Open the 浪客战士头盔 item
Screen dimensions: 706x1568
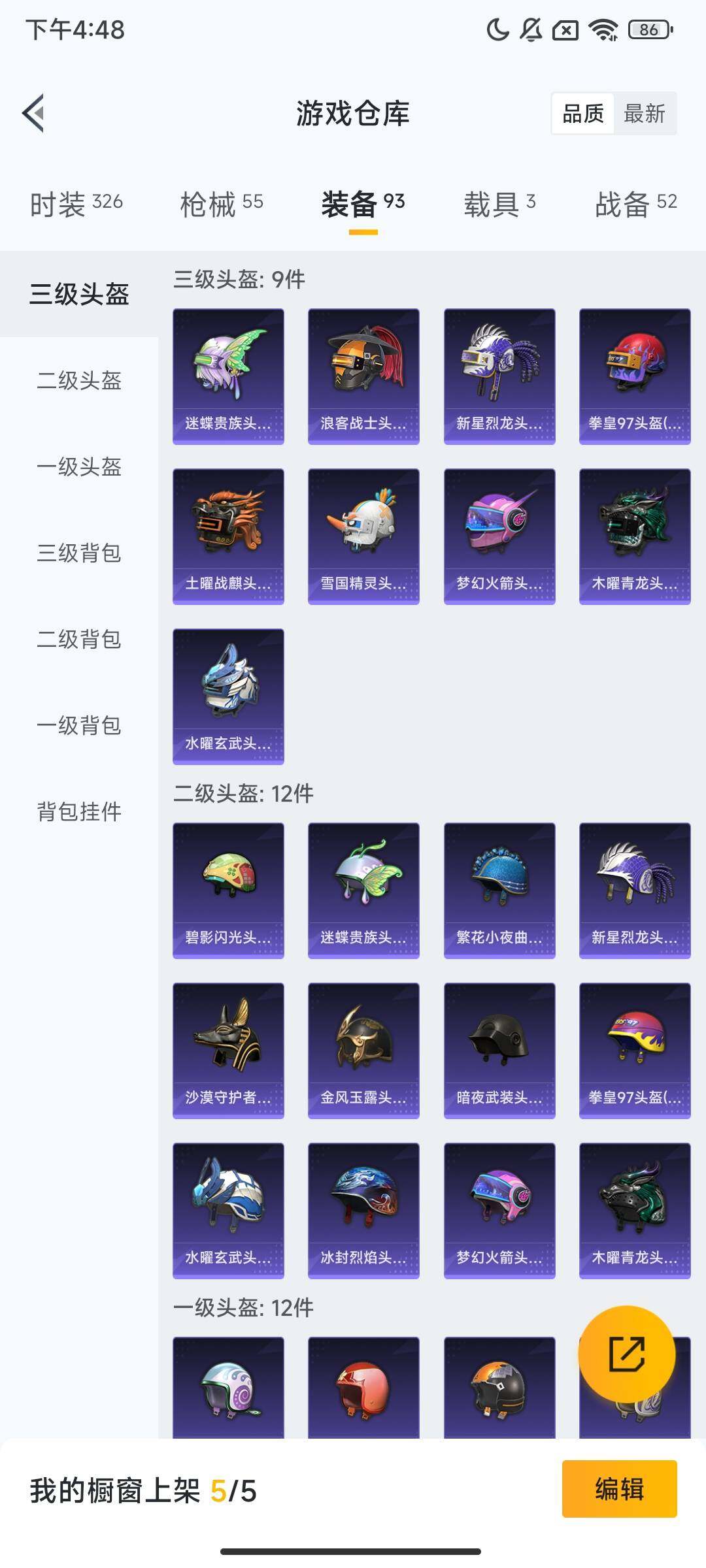tap(363, 376)
